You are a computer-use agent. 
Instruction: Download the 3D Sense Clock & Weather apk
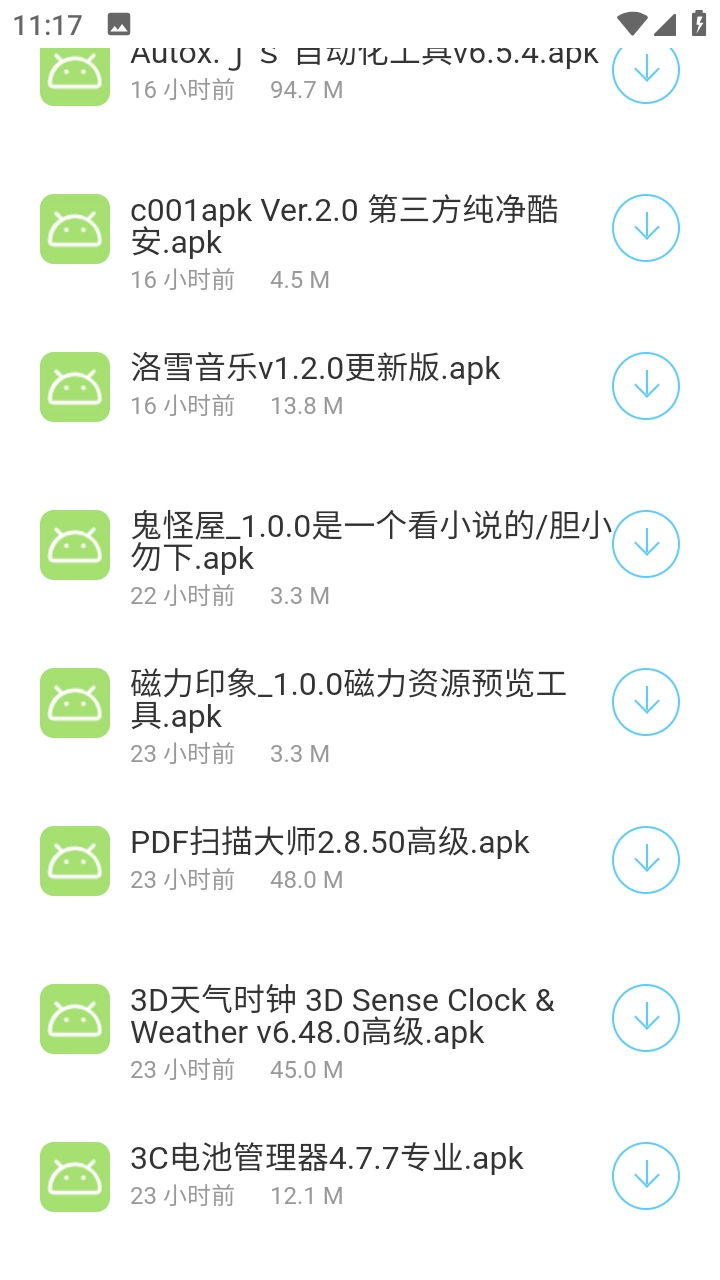pos(645,1018)
